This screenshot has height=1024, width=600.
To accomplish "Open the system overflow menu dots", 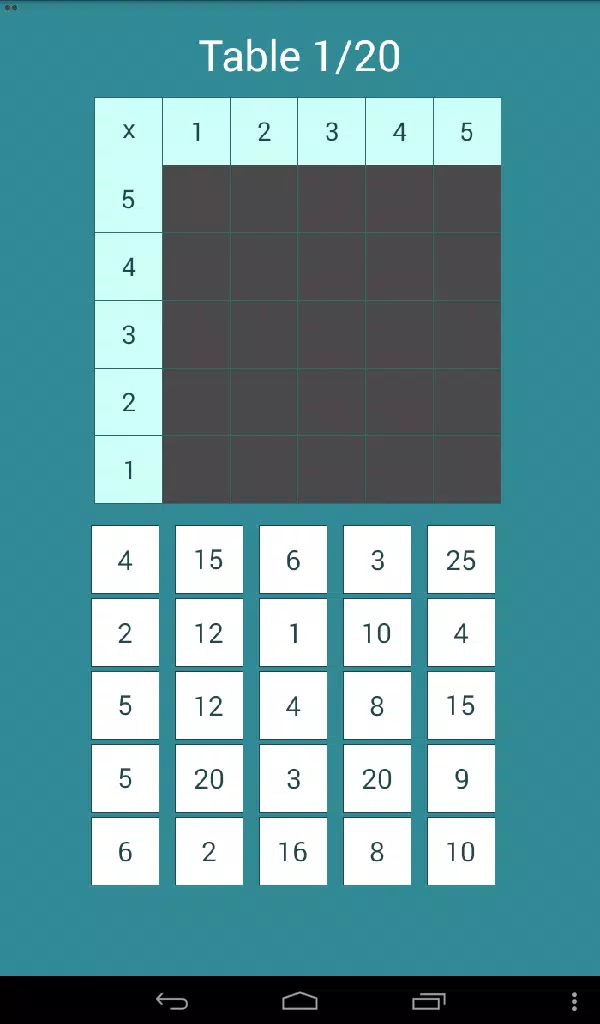I will click(575, 1001).
